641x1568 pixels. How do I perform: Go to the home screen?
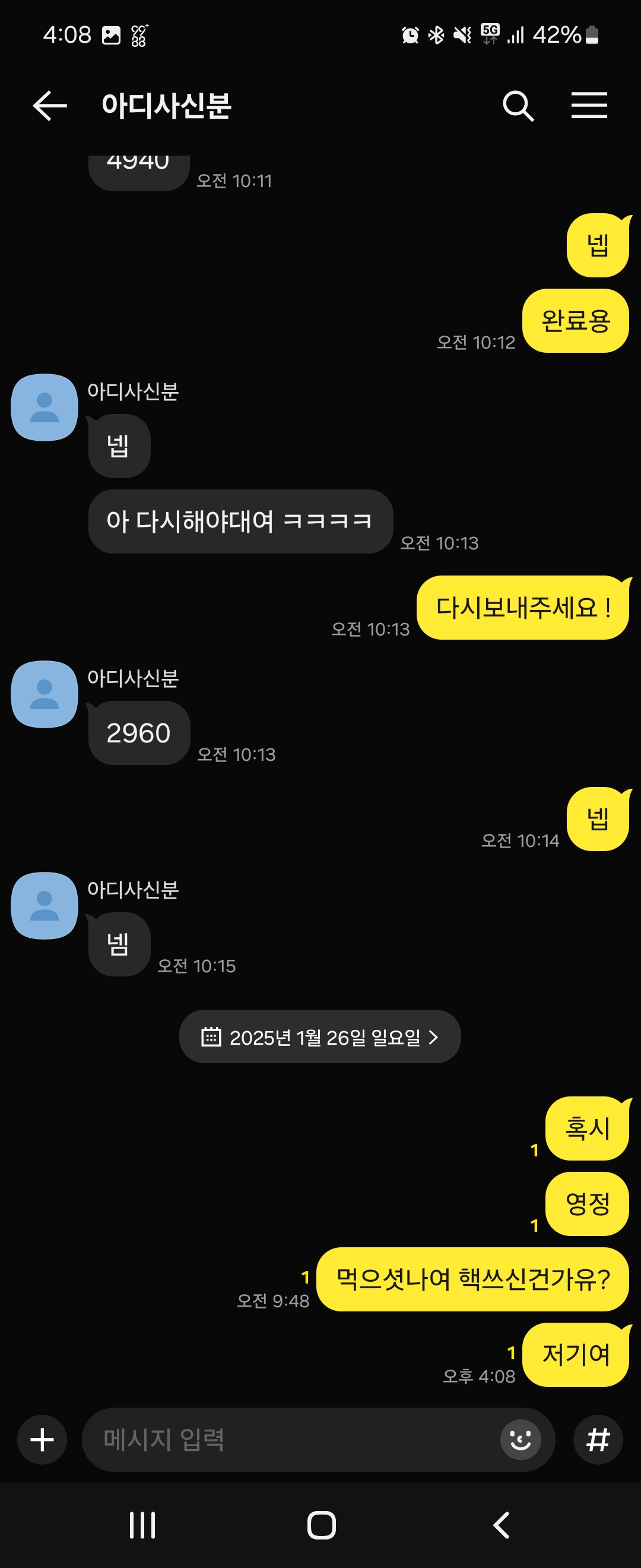pyautogui.click(x=321, y=1525)
